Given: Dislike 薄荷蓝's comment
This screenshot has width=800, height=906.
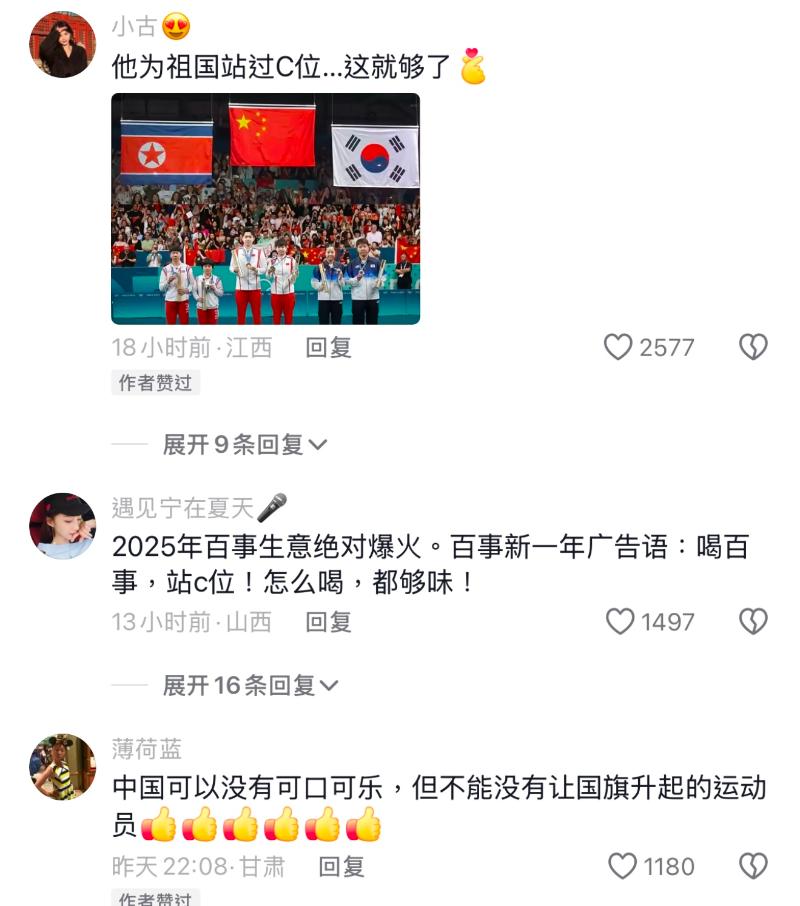Looking at the screenshot, I should click(x=753, y=866).
